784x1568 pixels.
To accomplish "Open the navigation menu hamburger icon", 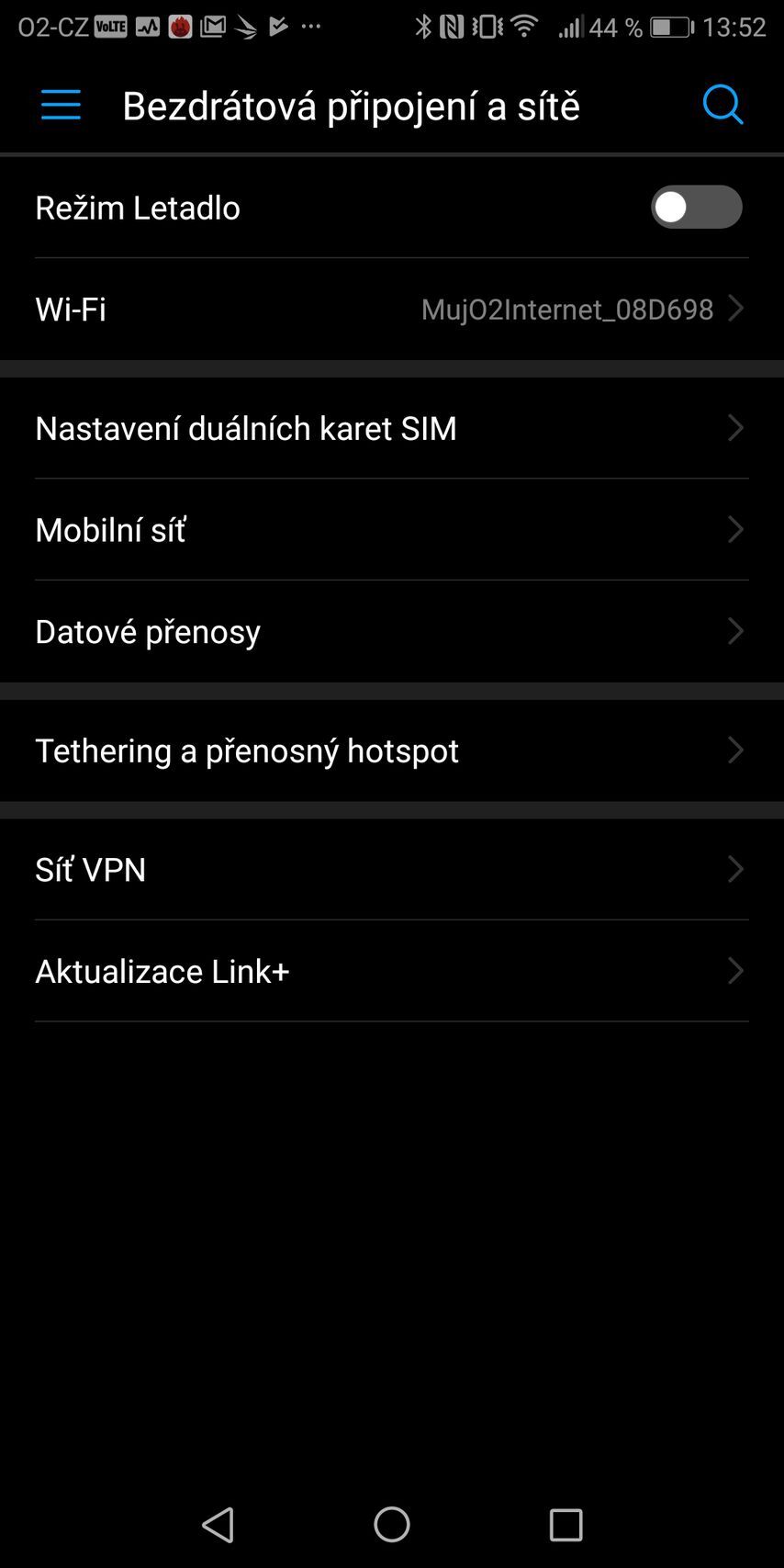I will [61, 105].
